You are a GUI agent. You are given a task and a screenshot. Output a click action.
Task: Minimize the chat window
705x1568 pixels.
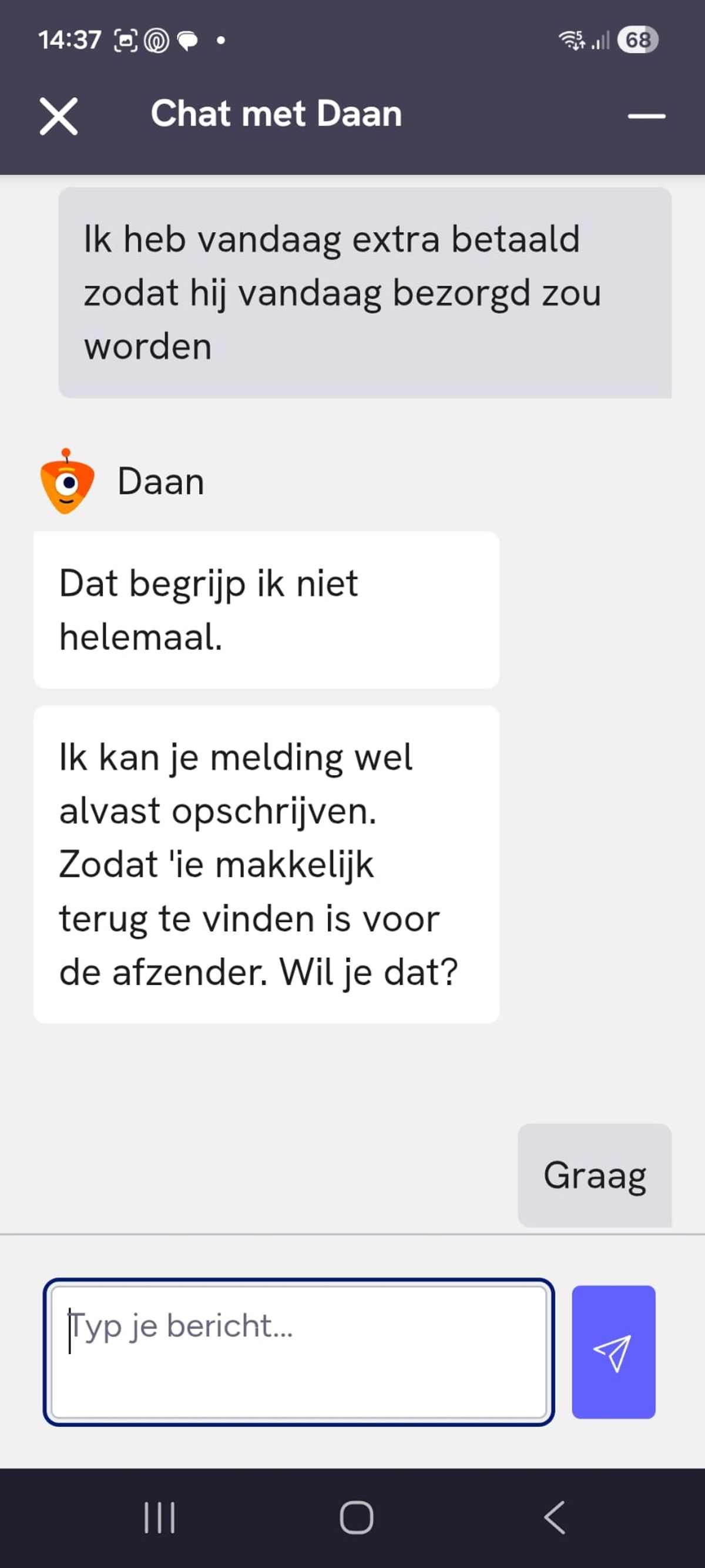[x=646, y=116]
